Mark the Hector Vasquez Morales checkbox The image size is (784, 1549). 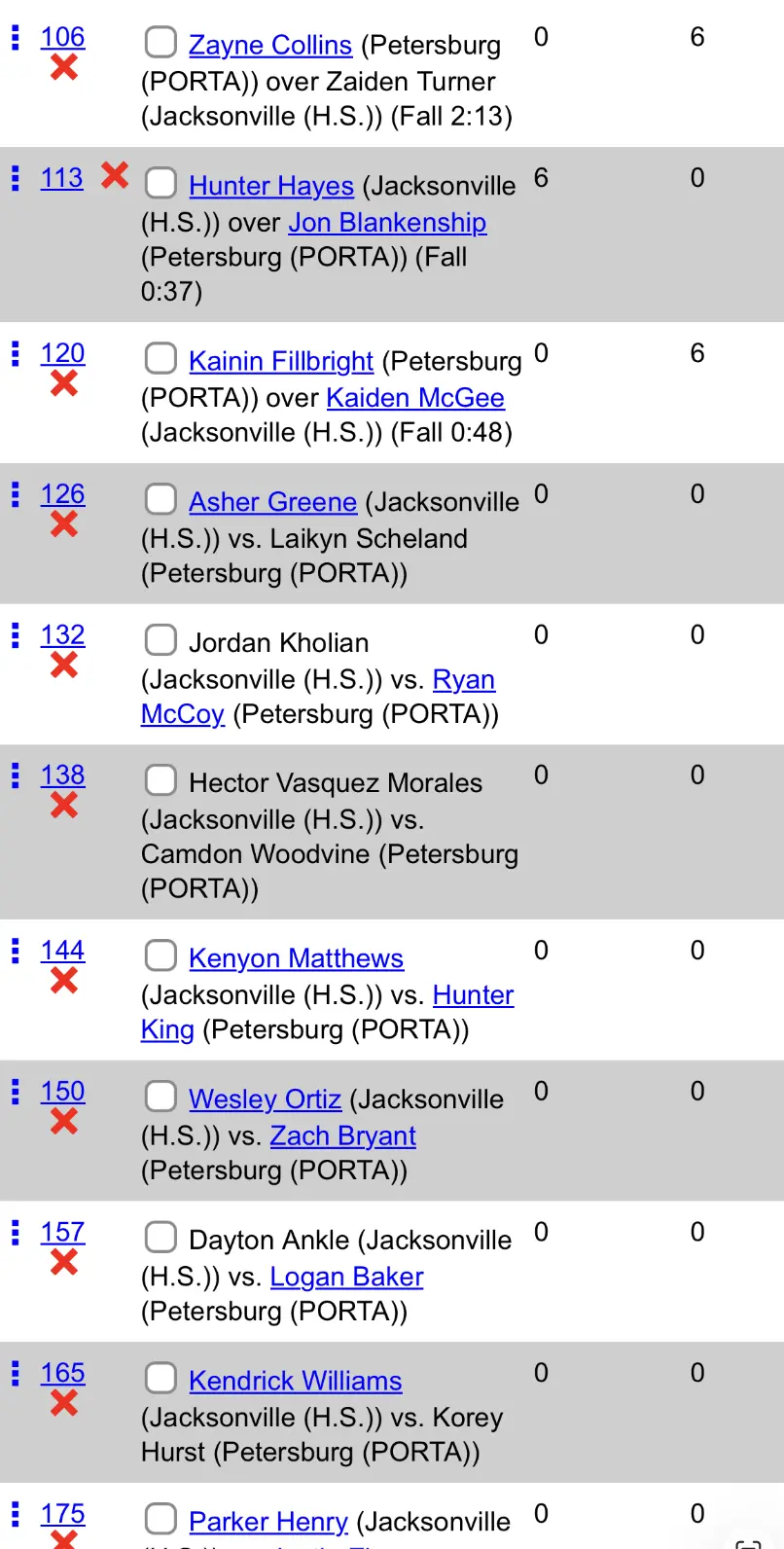(160, 781)
